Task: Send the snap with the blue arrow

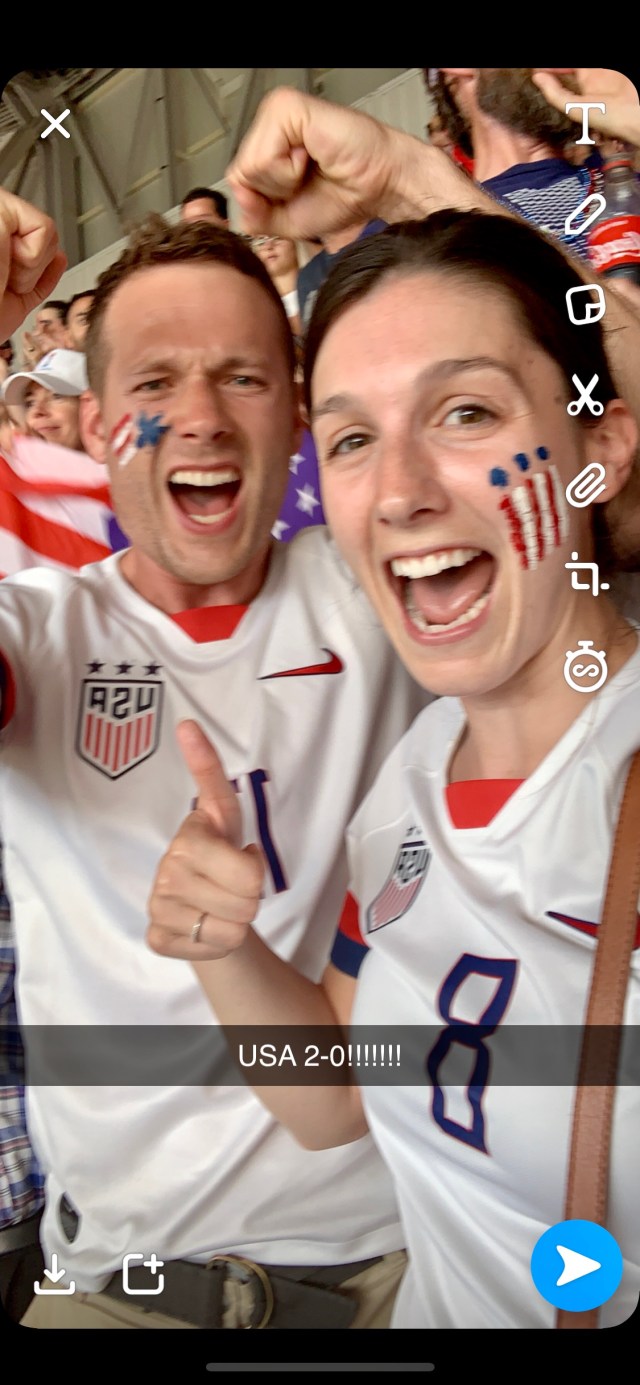Action: pyautogui.click(x=577, y=1265)
